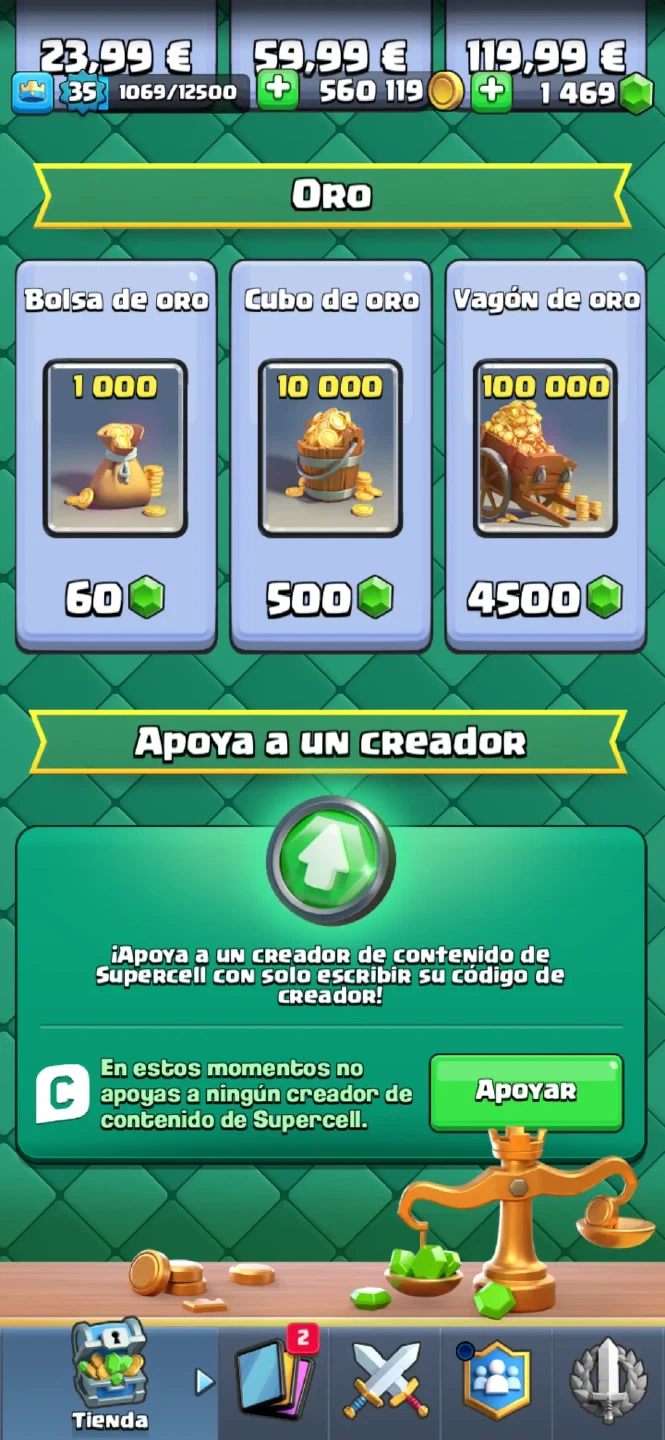Buy the Bolsa de oro for 60 gems
The width and height of the screenshot is (665, 1440).
(x=116, y=455)
